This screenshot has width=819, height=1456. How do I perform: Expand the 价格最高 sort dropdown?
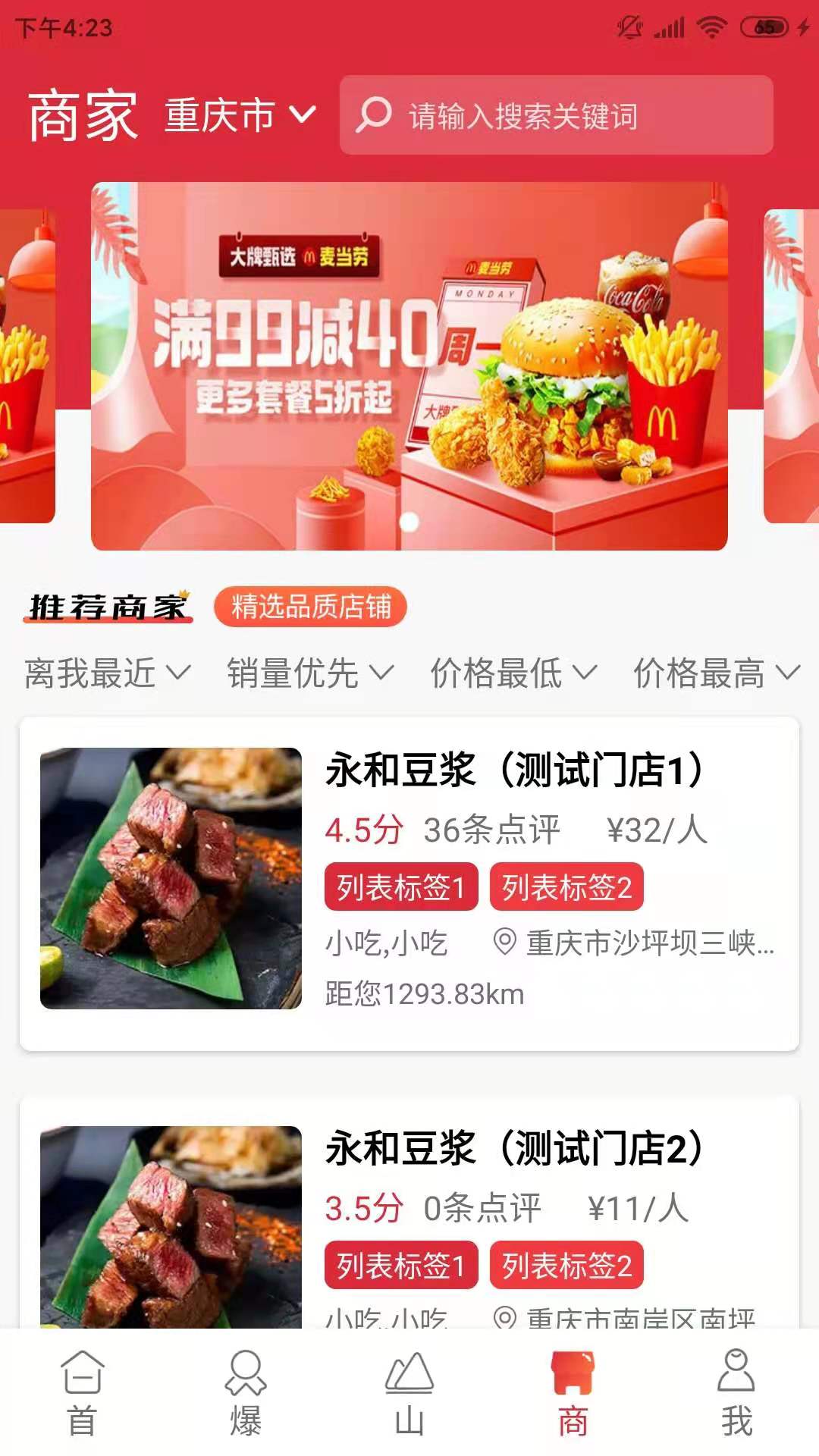(x=714, y=673)
